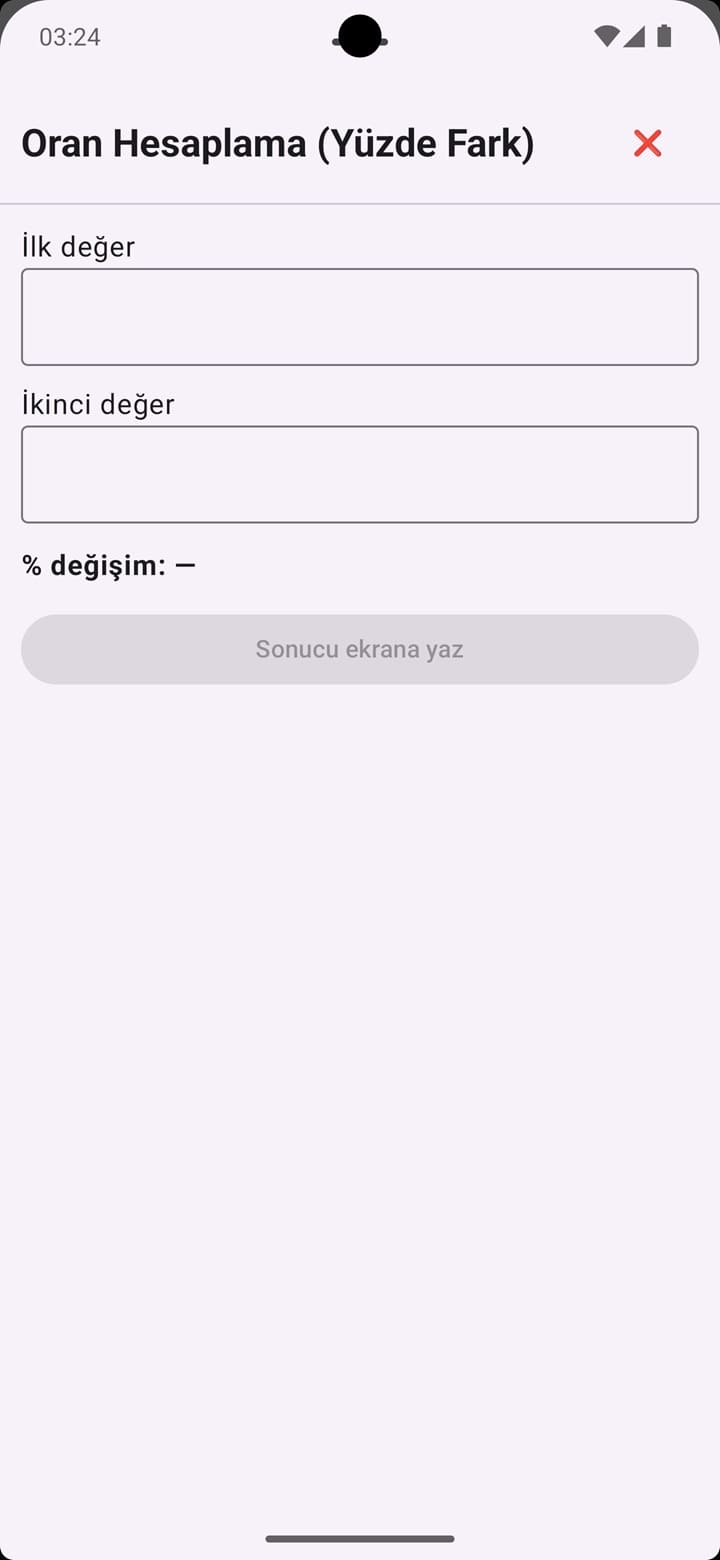Click the disabled result output button
Screen dimensions: 720x1560
[x=360, y=649]
